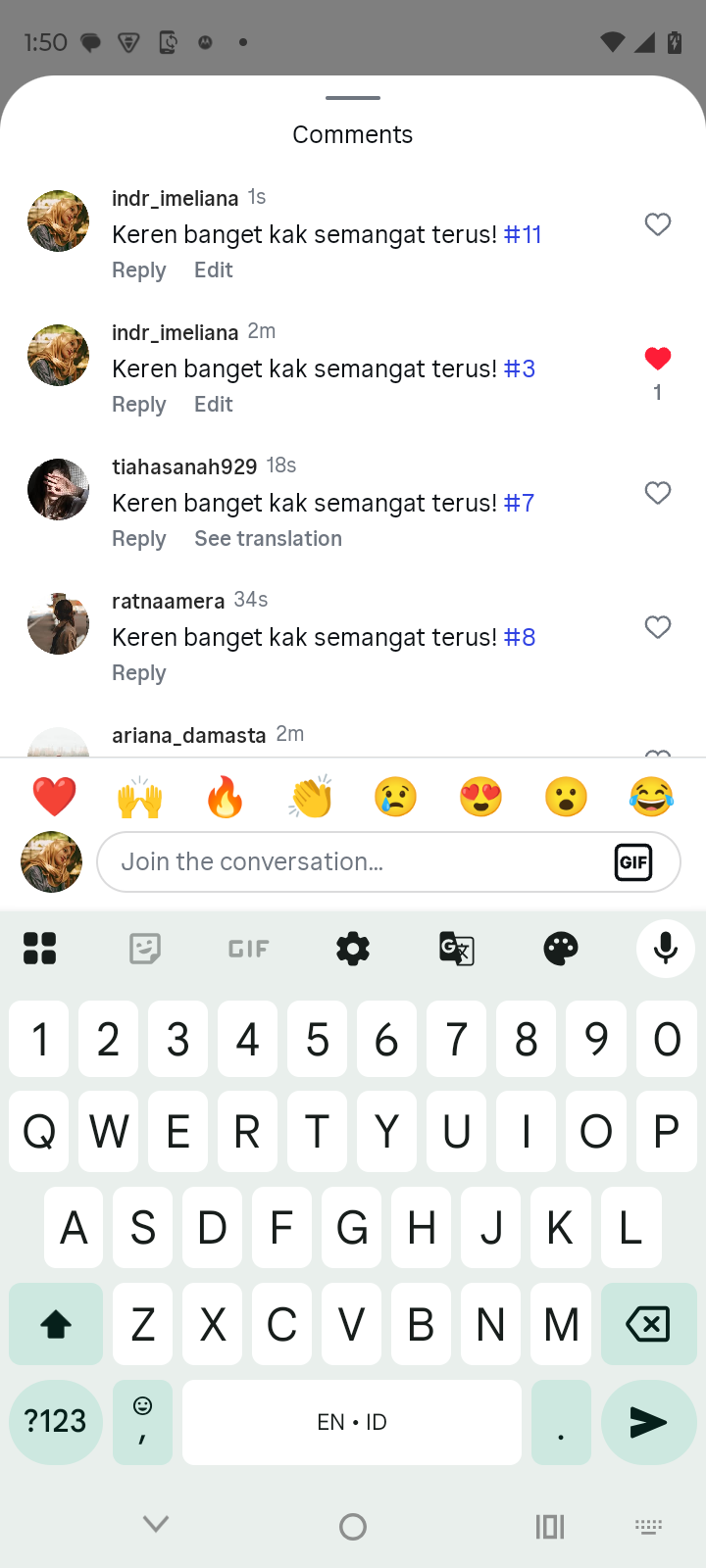Viewport: 706px width, 1568px height.
Task: Open tiahasanah929's profile picture
Action: (58, 489)
